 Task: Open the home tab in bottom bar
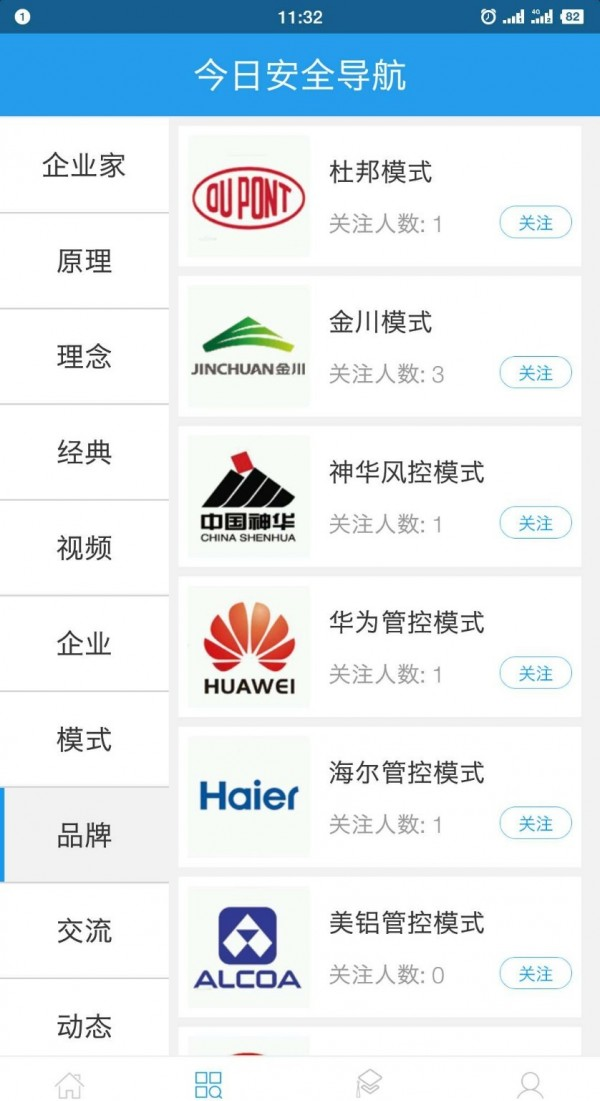point(69,1083)
